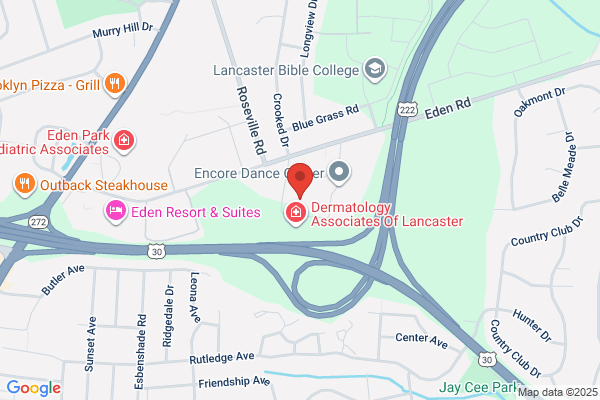The image size is (600, 400).
Task: Tap the red location pin marker
Action: click(300, 180)
